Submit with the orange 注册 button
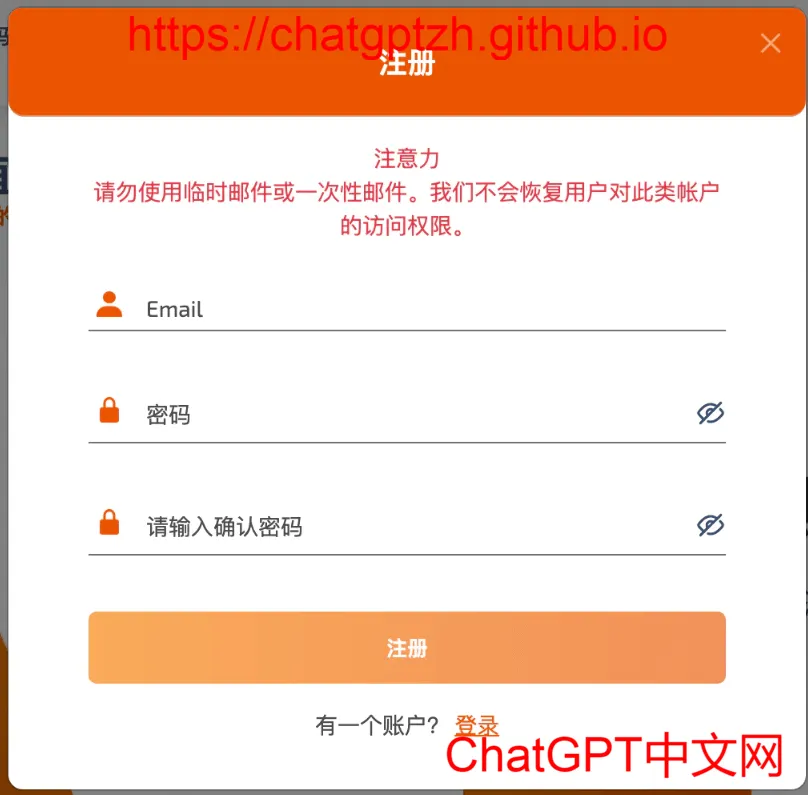 pyautogui.click(x=407, y=648)
